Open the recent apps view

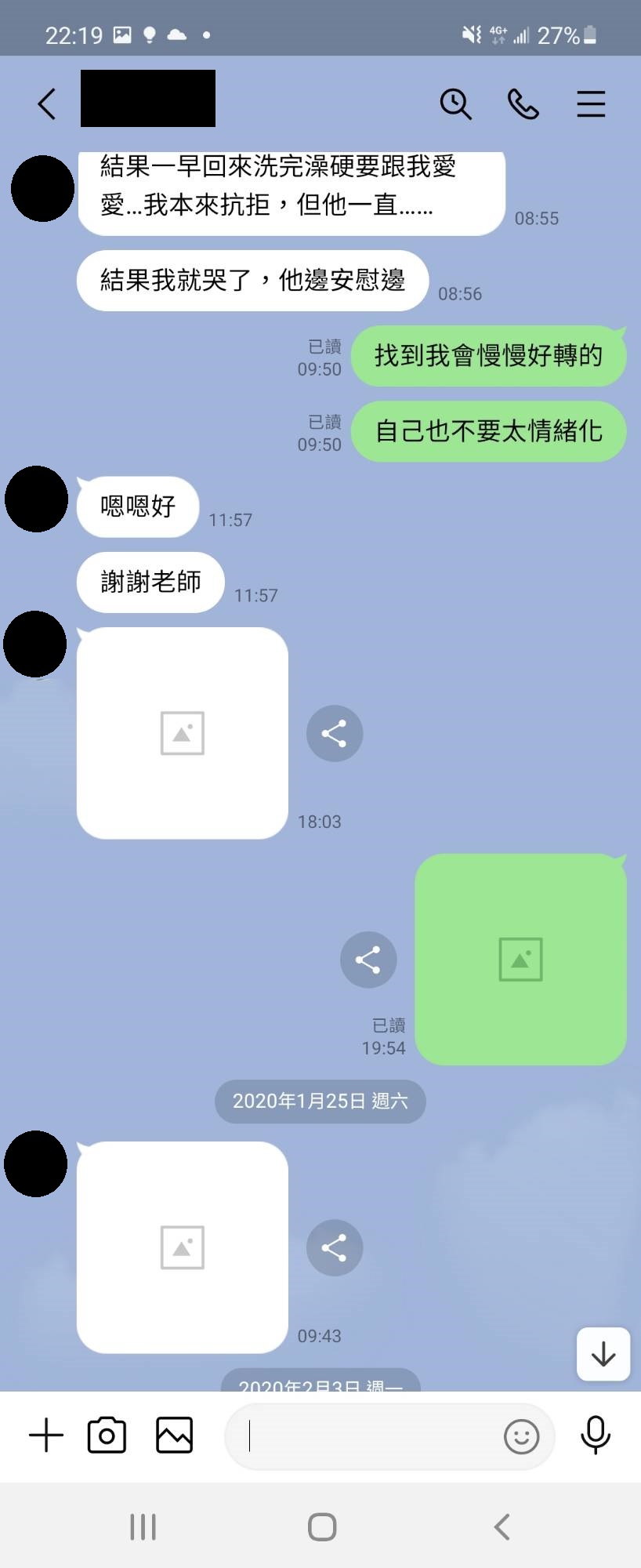click(x=143, y=1526)
